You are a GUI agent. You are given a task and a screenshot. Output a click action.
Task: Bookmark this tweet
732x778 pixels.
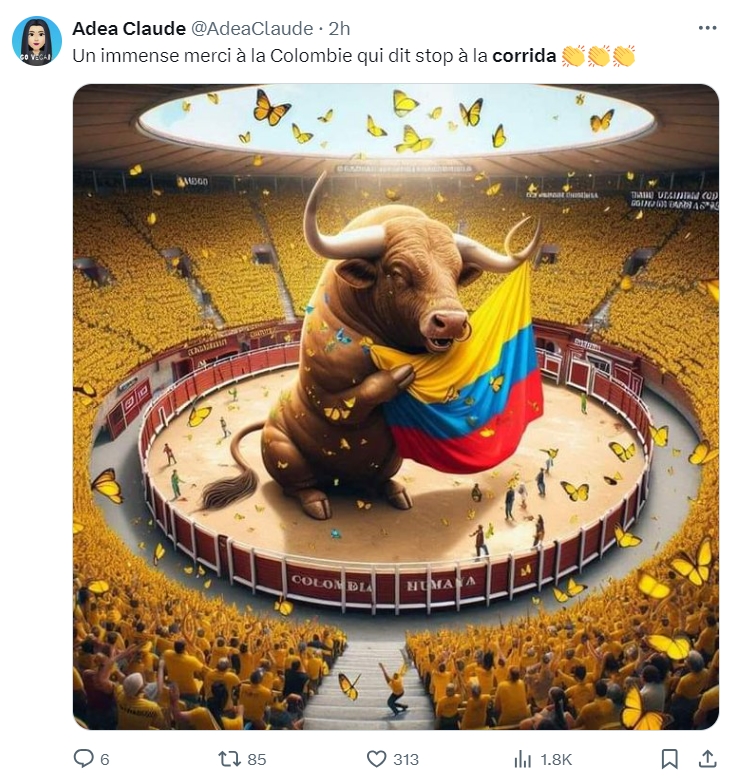click(670, 759)
